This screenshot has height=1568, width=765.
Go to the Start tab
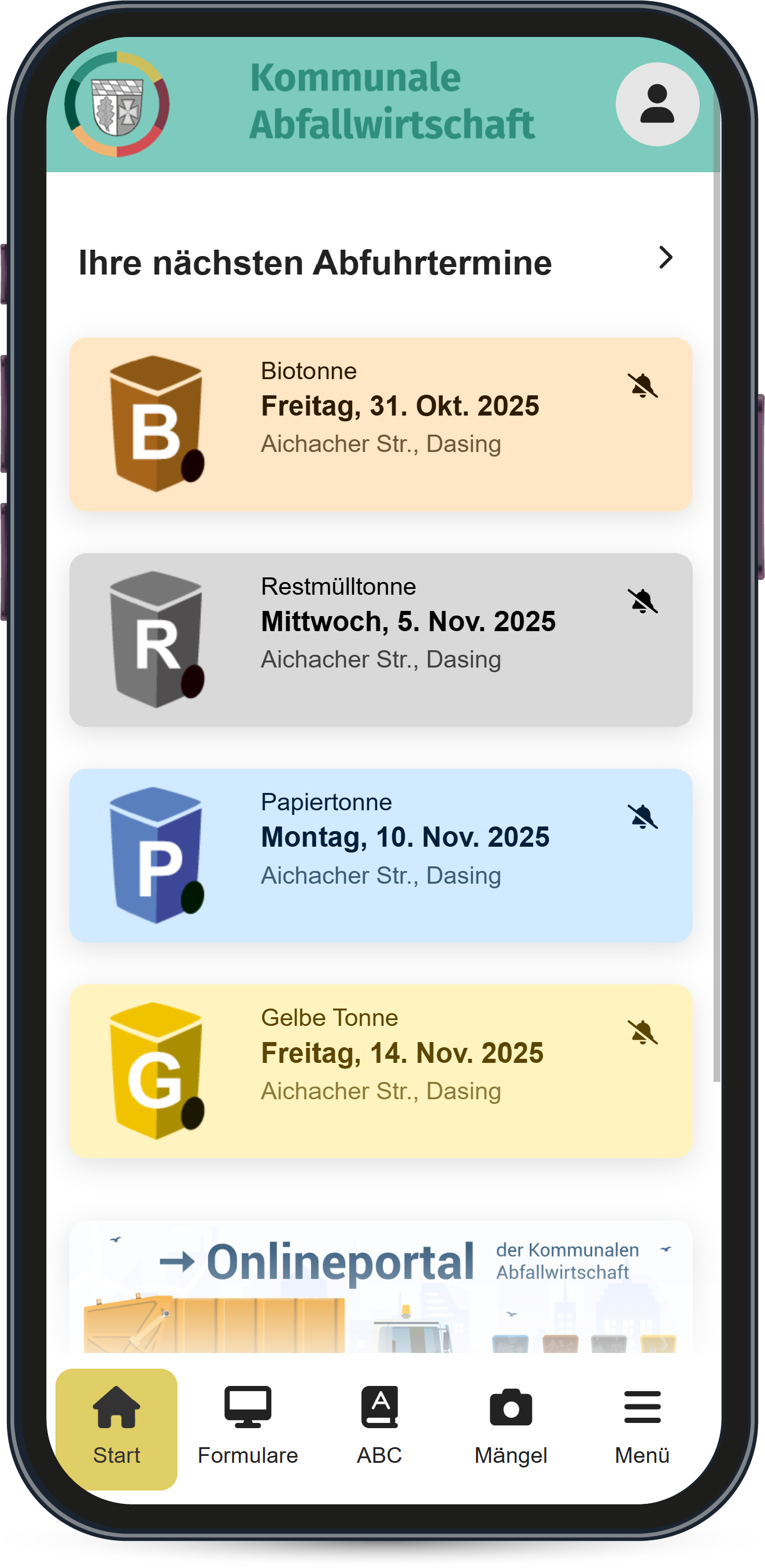[x=116, y=1428]
